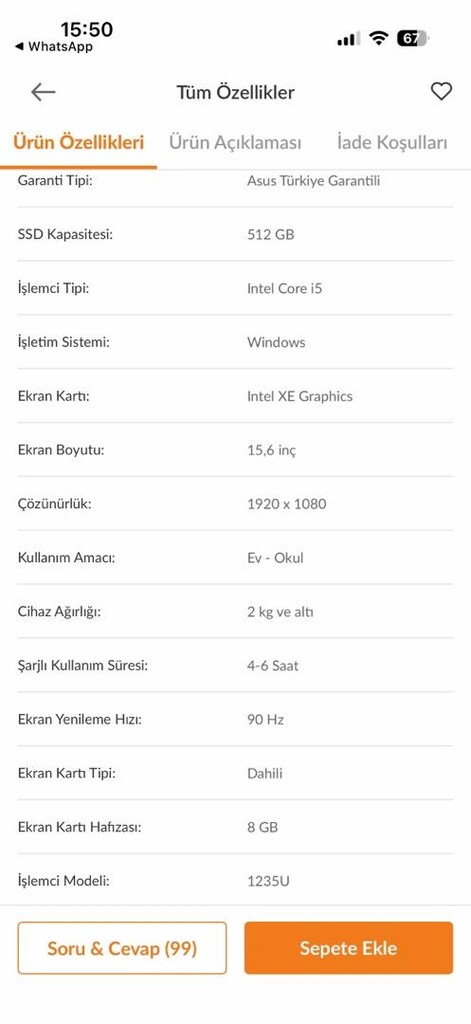This screenshot has height=1024, width=471.
Task: Add product to favorites with heart icon
Action: 441,91
